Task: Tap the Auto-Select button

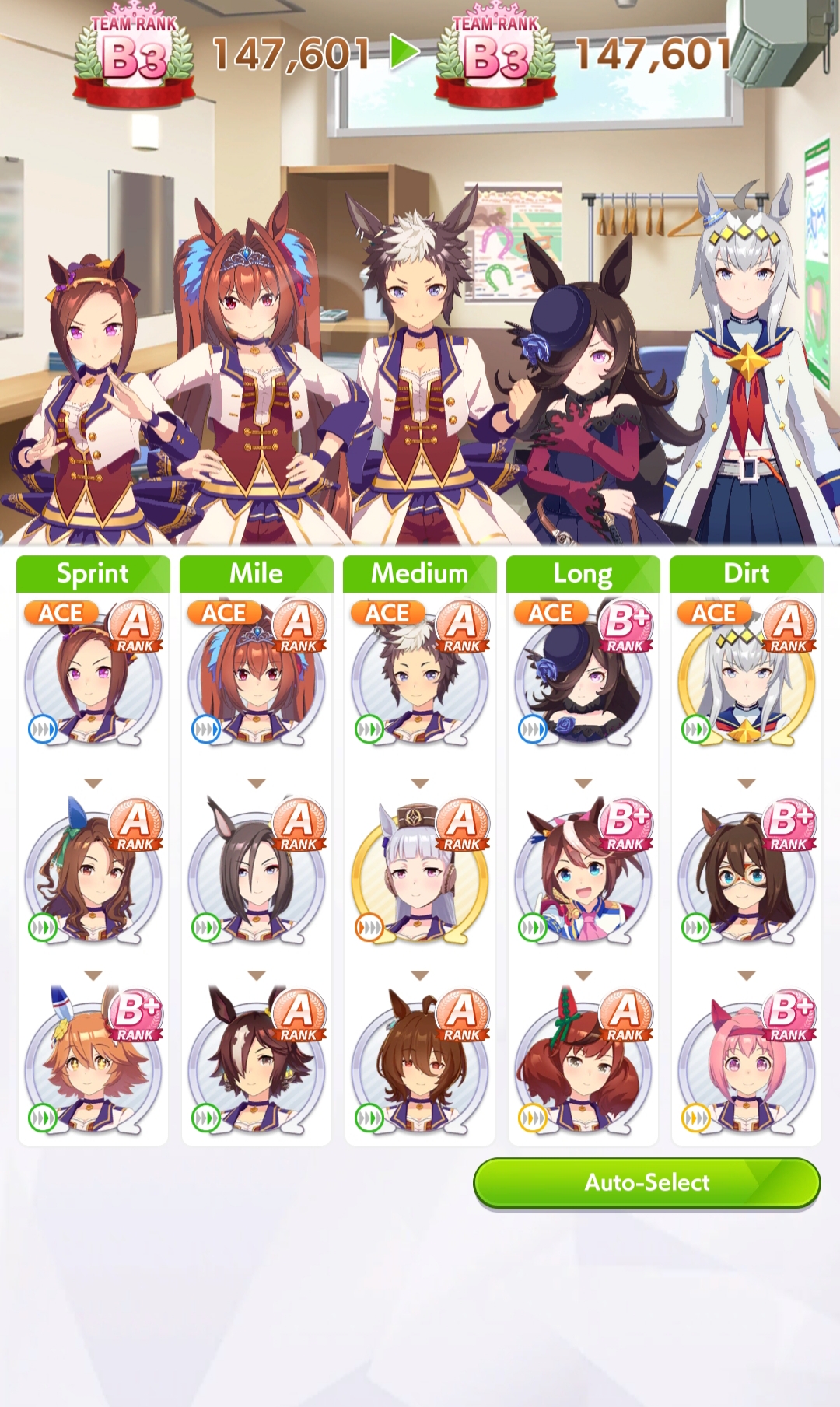Action: pos(647,1183)
